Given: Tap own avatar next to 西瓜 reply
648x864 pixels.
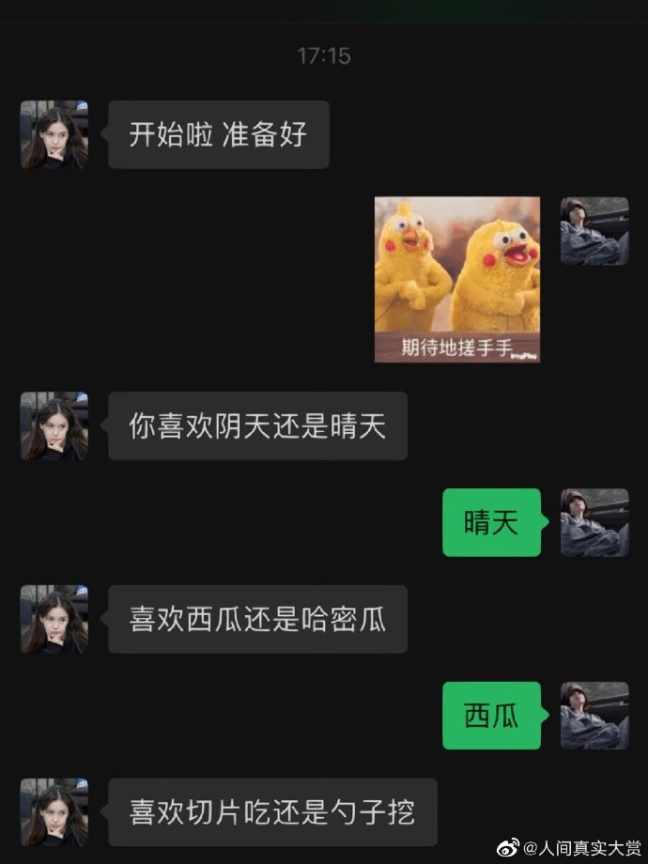Looking at the screenshot, I should coord(594,715).
